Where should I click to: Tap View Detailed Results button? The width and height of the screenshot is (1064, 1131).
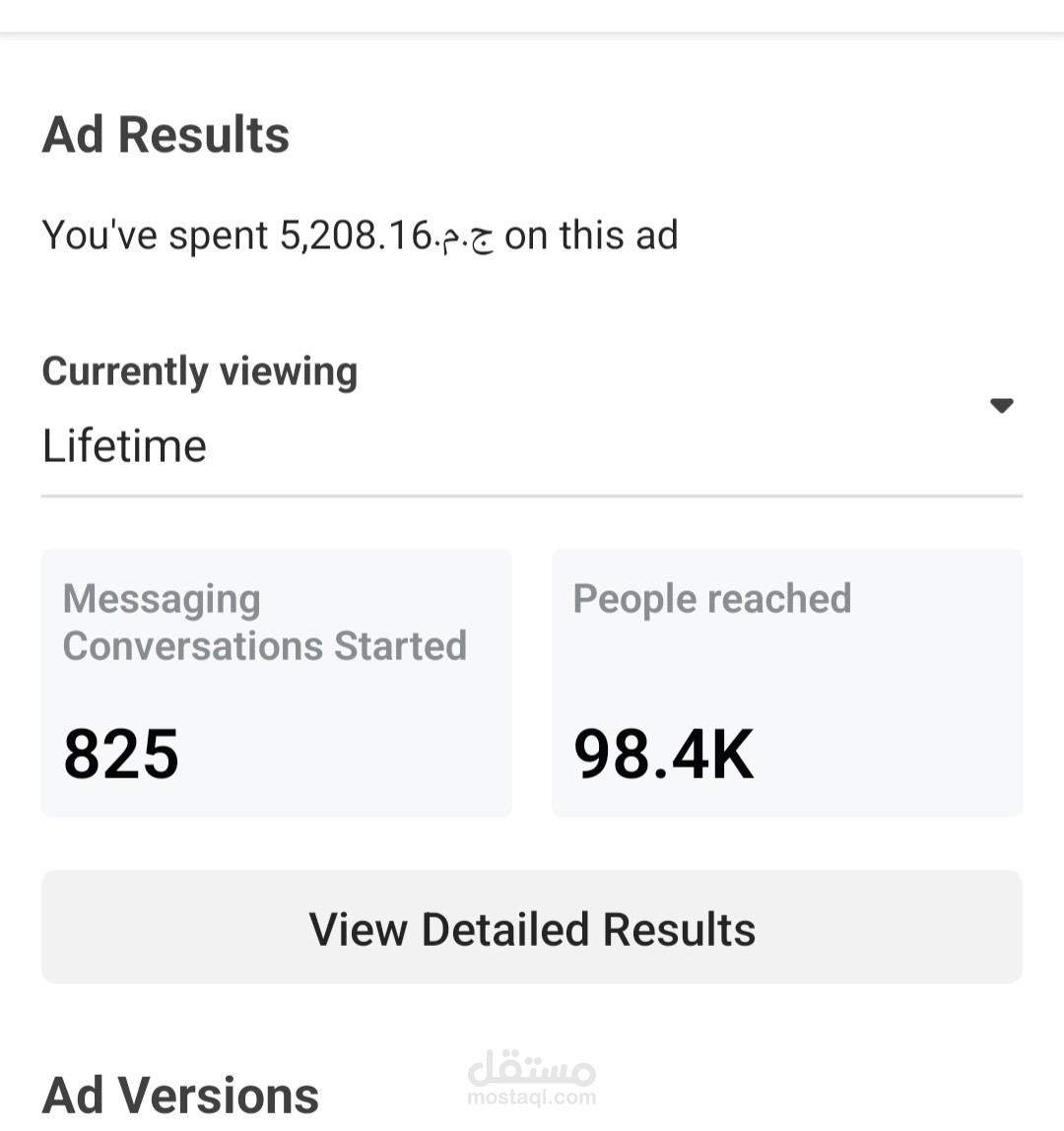point(532,927)
